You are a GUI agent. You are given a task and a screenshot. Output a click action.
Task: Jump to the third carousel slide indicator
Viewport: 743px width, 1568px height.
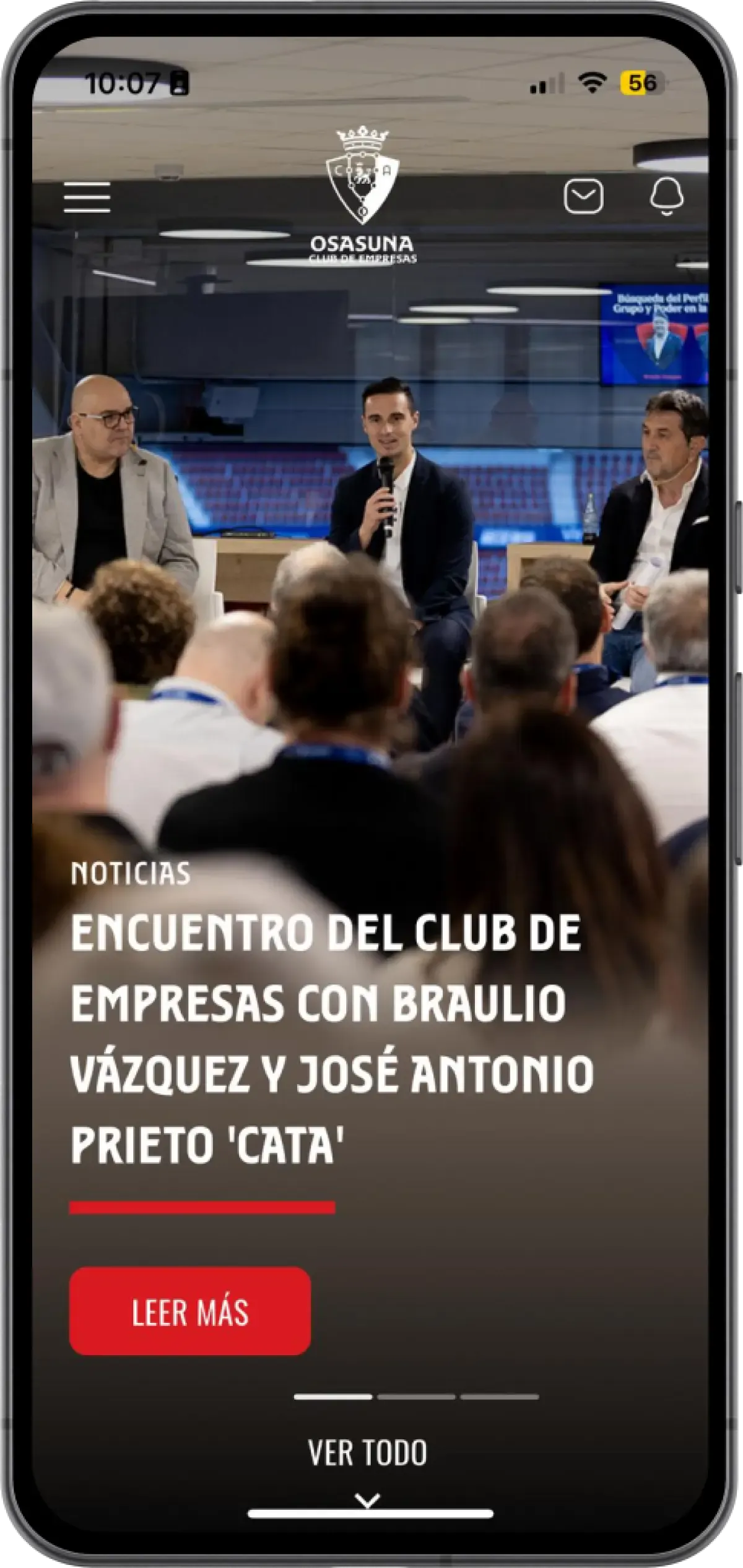499,1397
